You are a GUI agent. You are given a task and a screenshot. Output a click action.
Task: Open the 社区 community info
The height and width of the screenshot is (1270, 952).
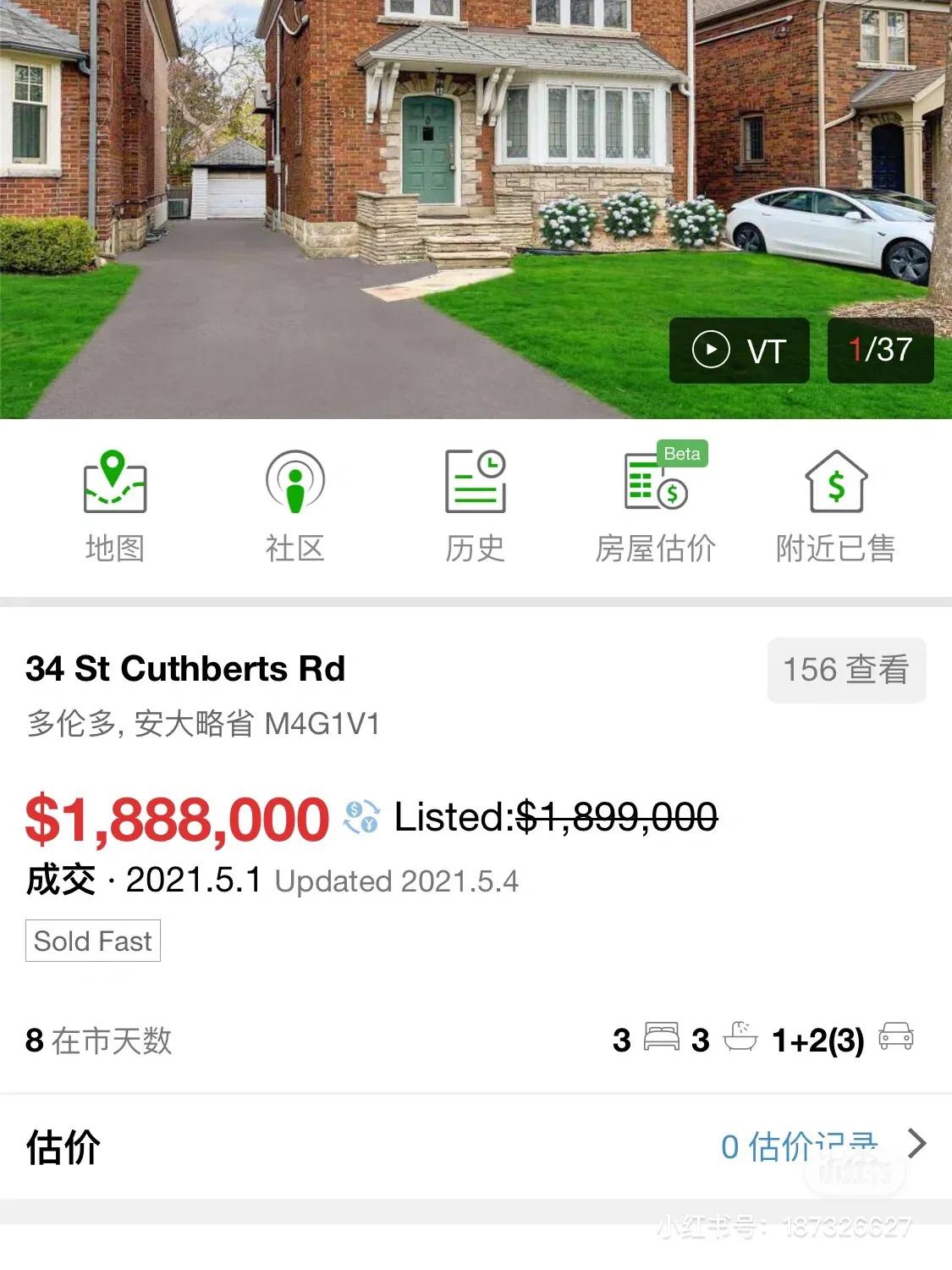[294, 505]
